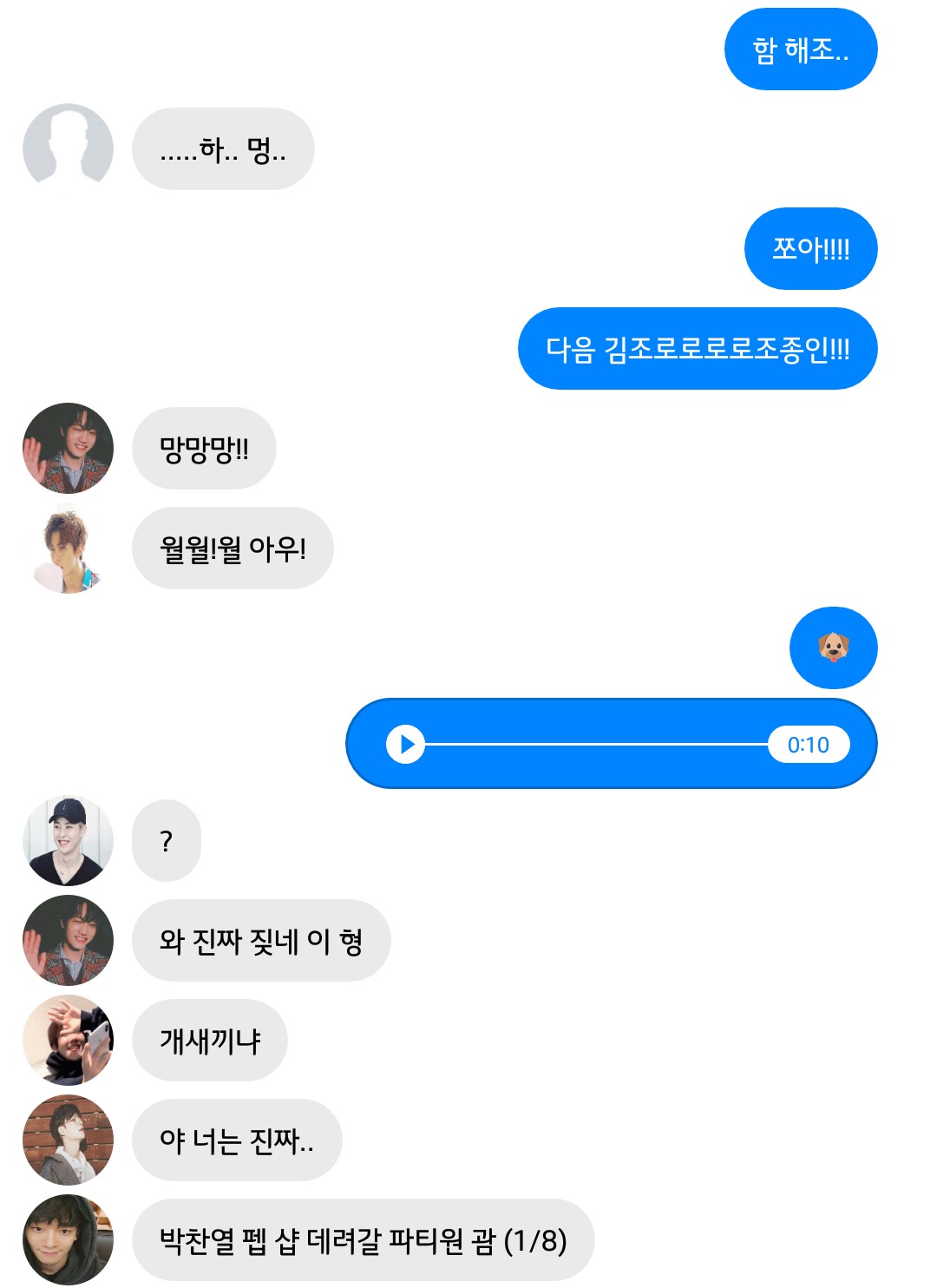Image resolution: width=937 pixels, height=1288 pixels.
Task: Tap the avatar beside "야 너는 진짜.."
Action: coord(68,1140)
